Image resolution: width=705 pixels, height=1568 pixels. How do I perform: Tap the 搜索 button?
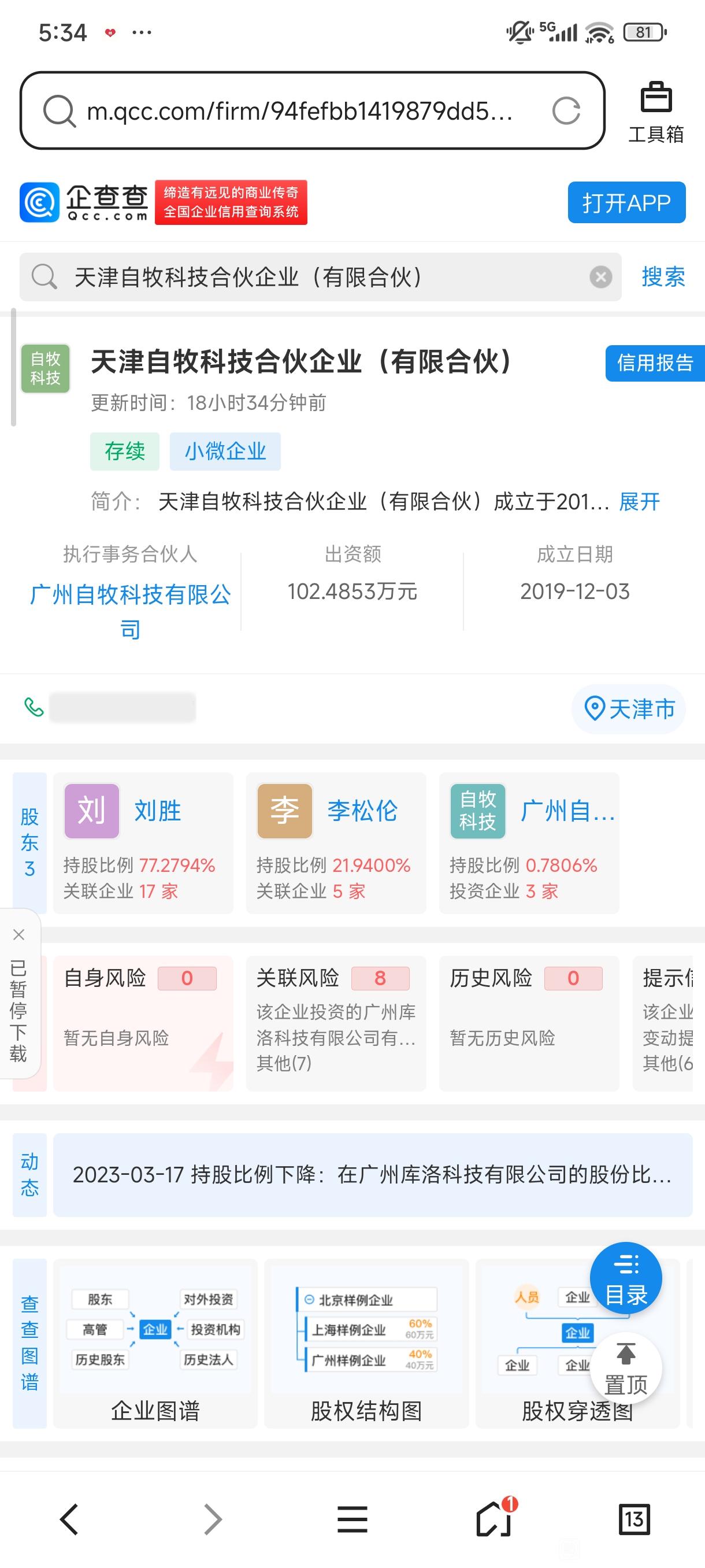[663, 278]
